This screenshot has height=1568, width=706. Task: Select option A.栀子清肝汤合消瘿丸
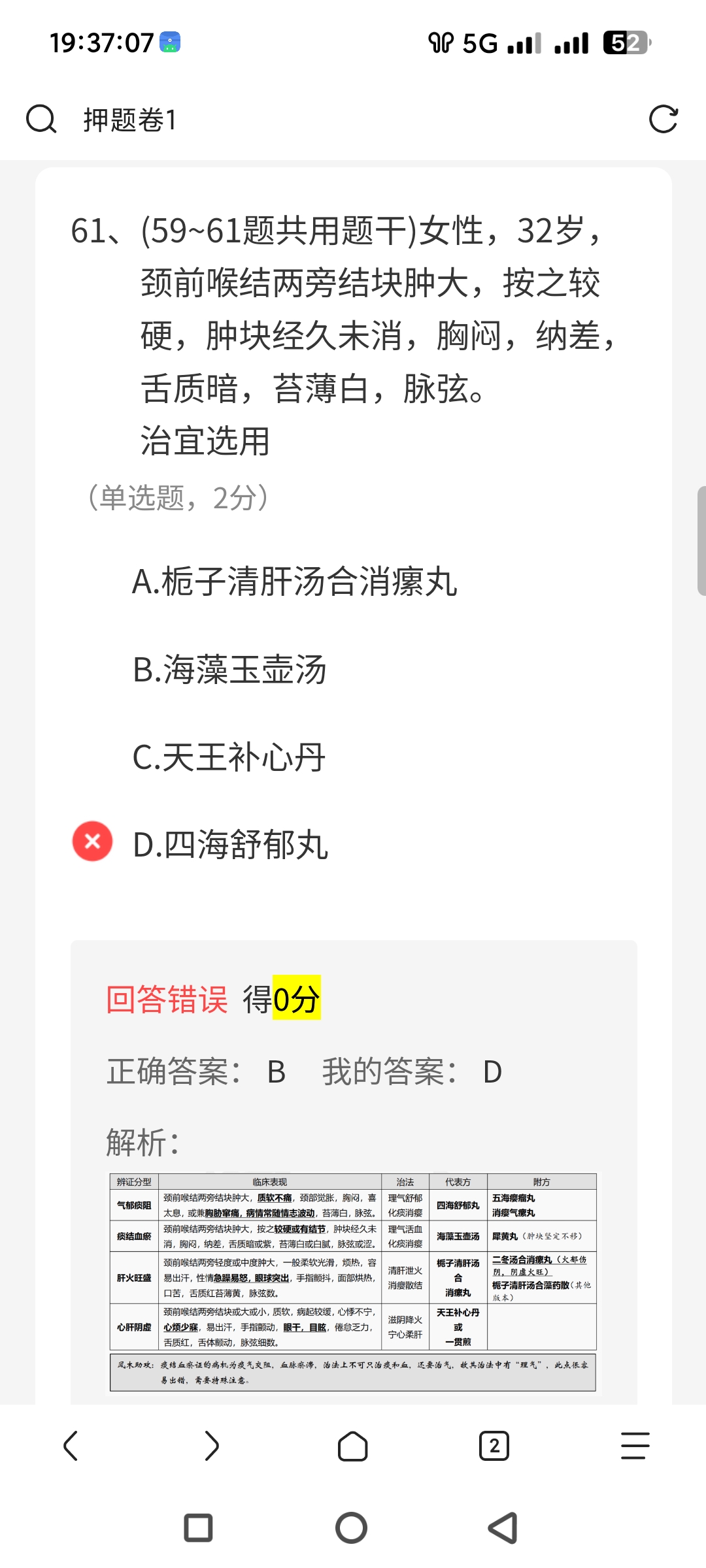pyautogui.click(x=294, y=581)
